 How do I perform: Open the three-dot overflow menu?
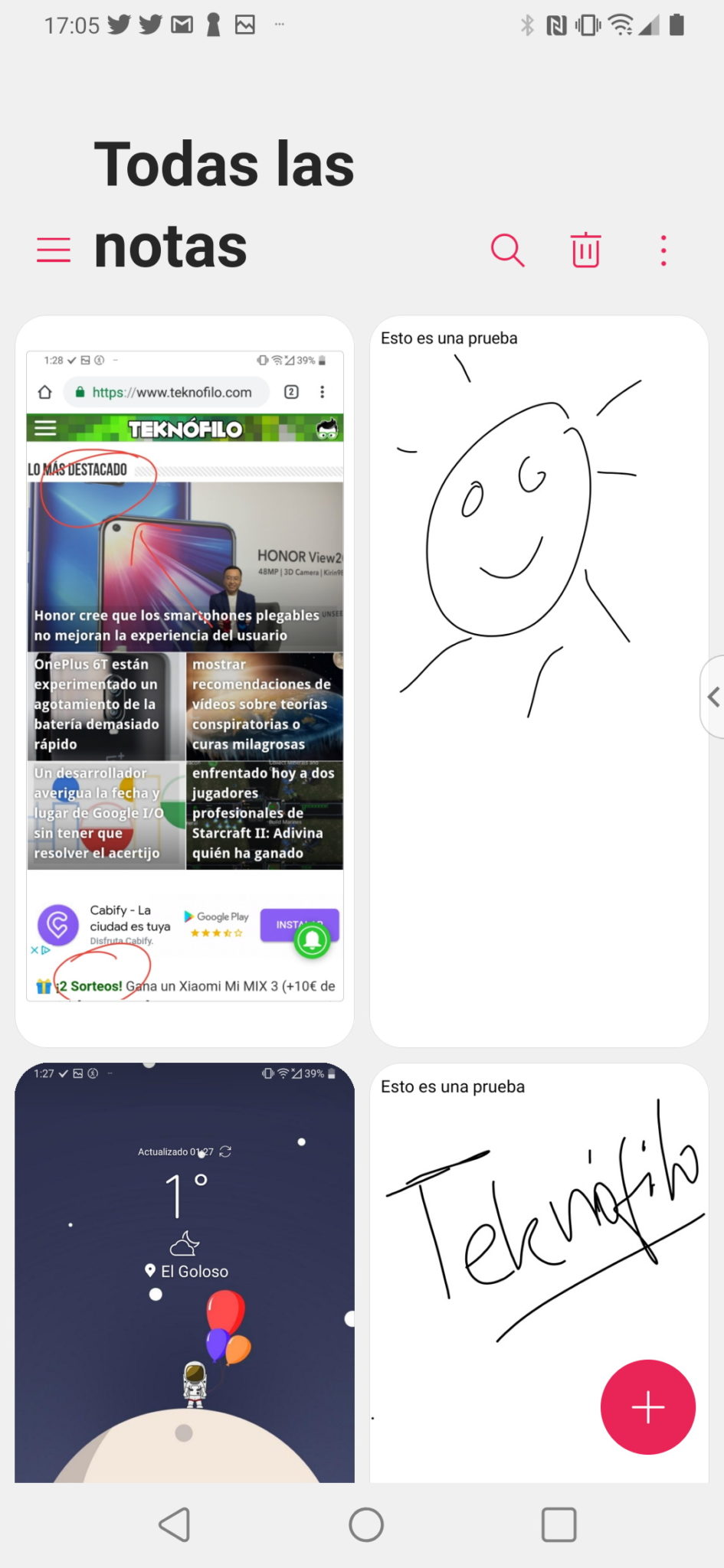click(663, 250)
